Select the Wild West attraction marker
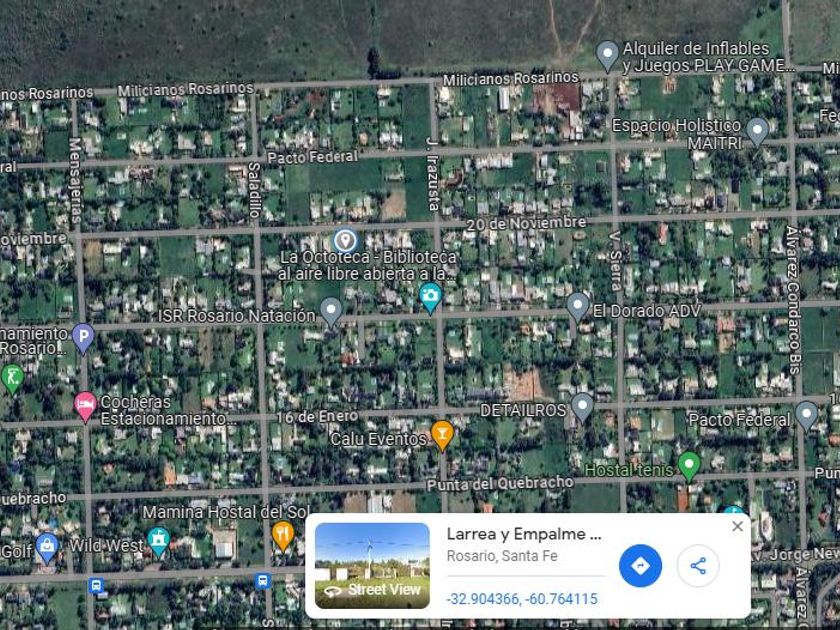 pyautogui.click(x=158, y=541)
